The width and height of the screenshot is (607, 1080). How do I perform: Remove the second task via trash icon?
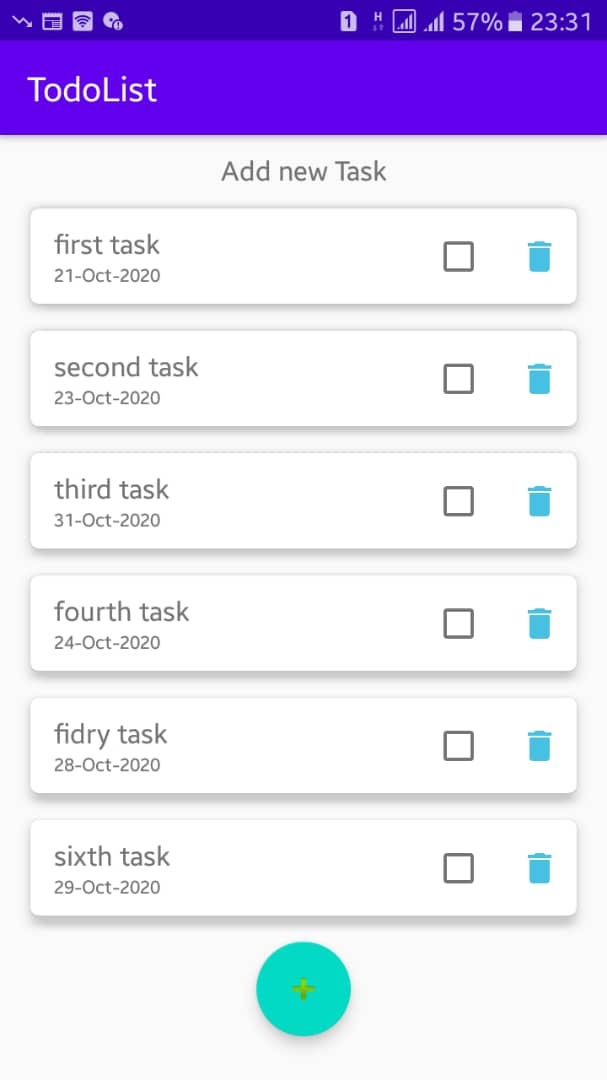(x=539, y=379)
